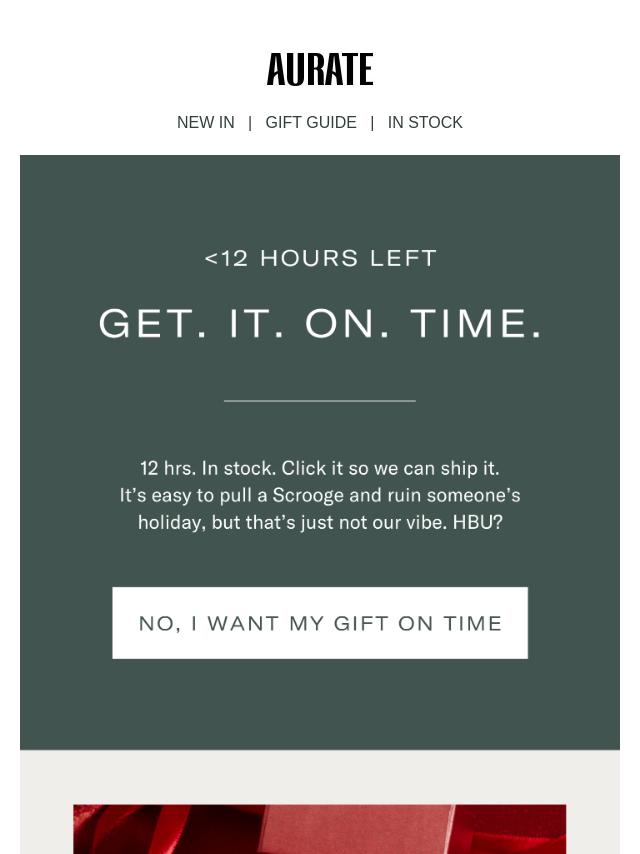The height and width of the screenshot is (854, 640).
Task: Go to the GIFT GUIDE page
Action: (310, 122)
